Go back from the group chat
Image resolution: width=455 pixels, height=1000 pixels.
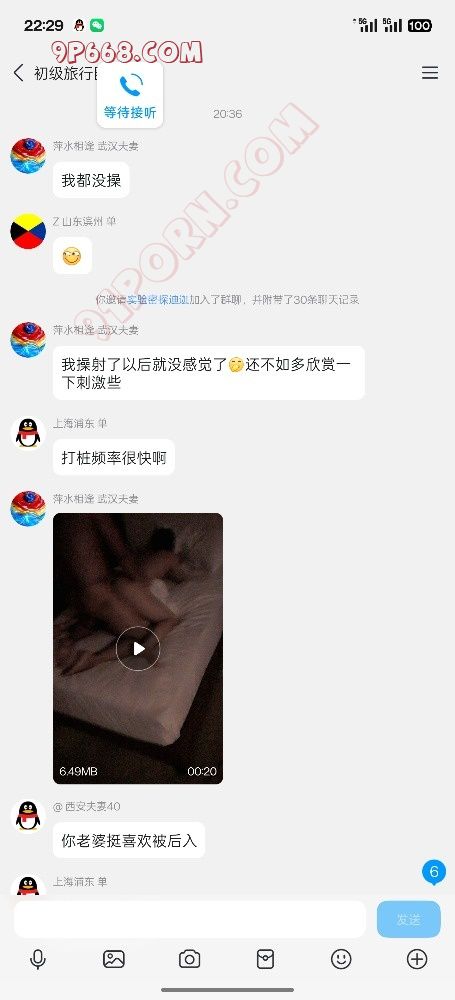point(19,73)
